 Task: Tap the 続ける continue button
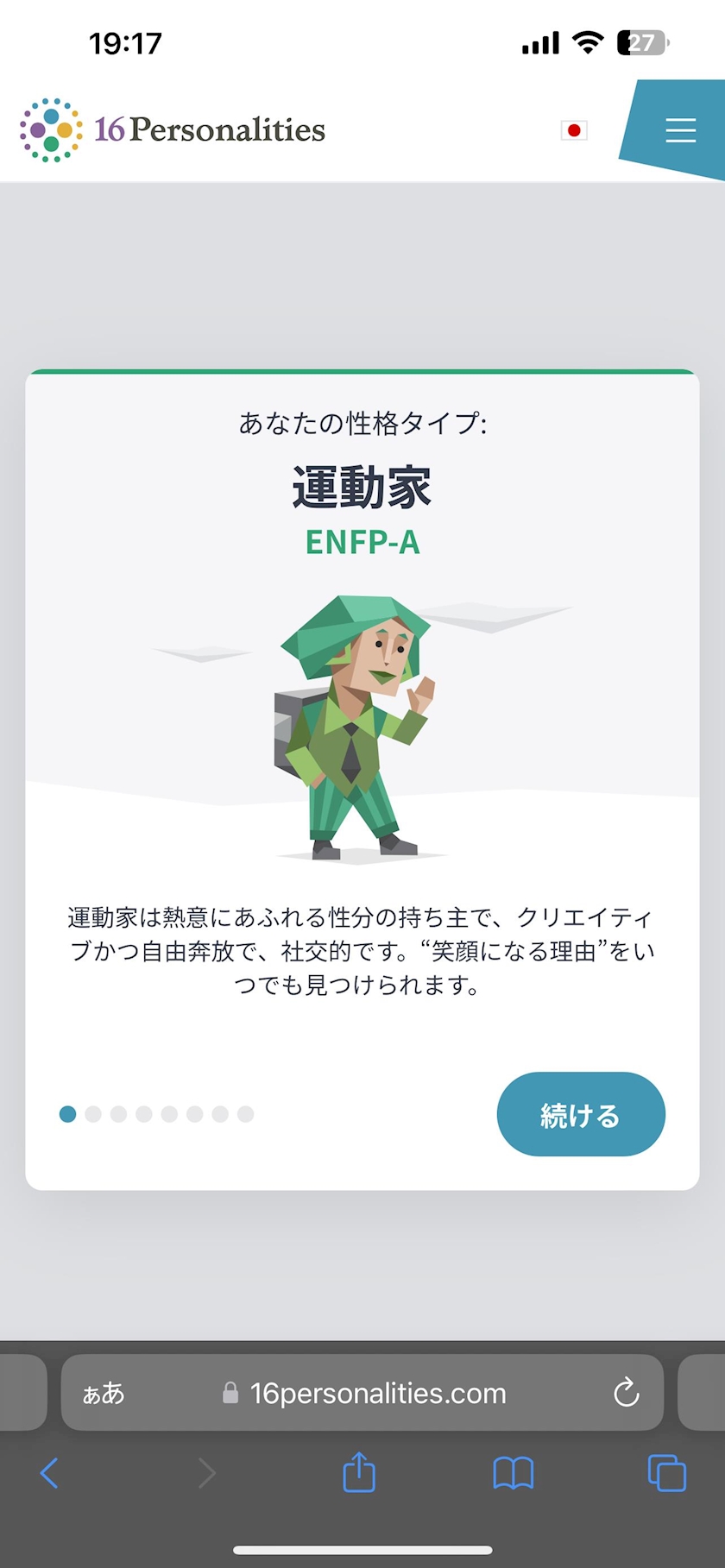[581, 1114]
